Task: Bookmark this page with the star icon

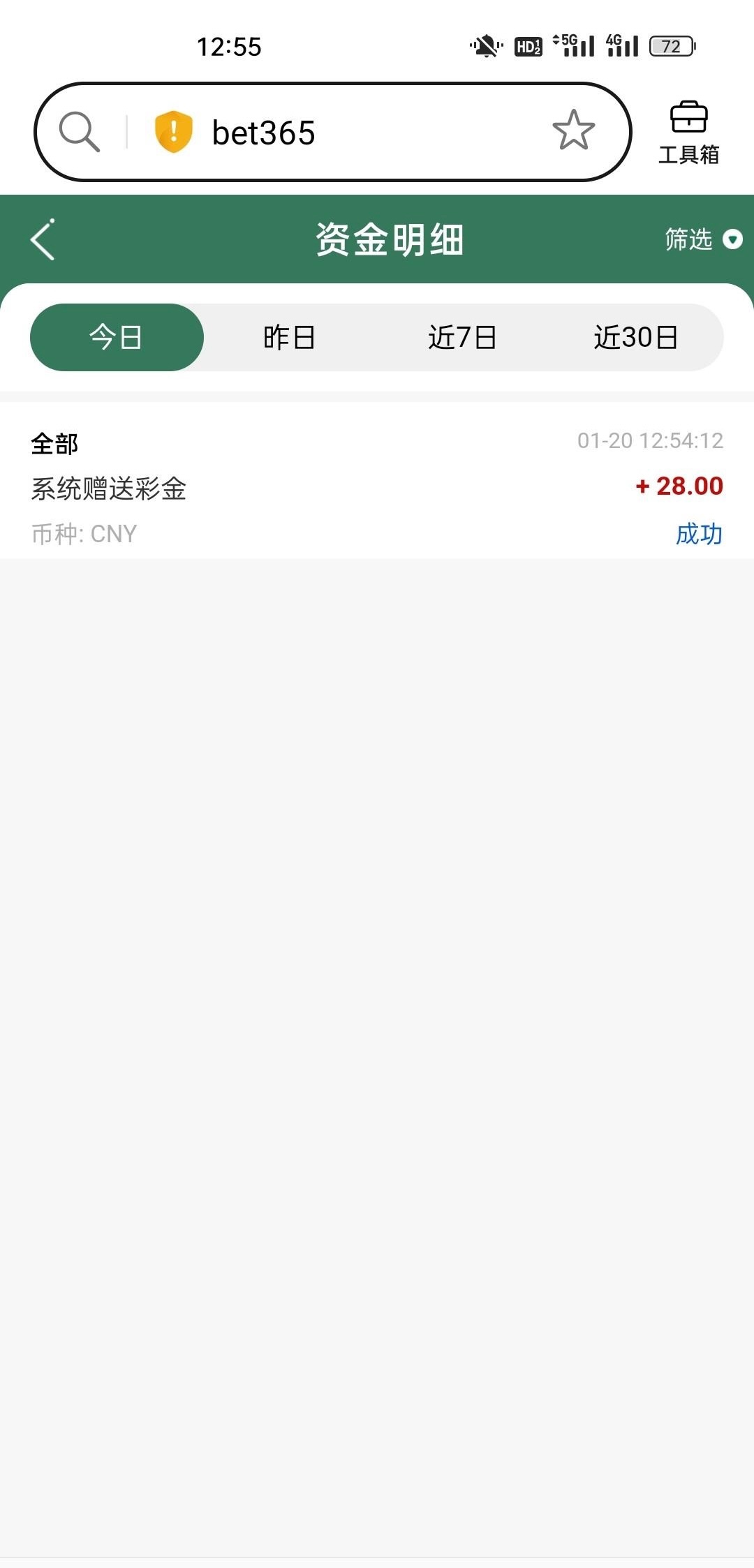Action: (x=573, y=130)
